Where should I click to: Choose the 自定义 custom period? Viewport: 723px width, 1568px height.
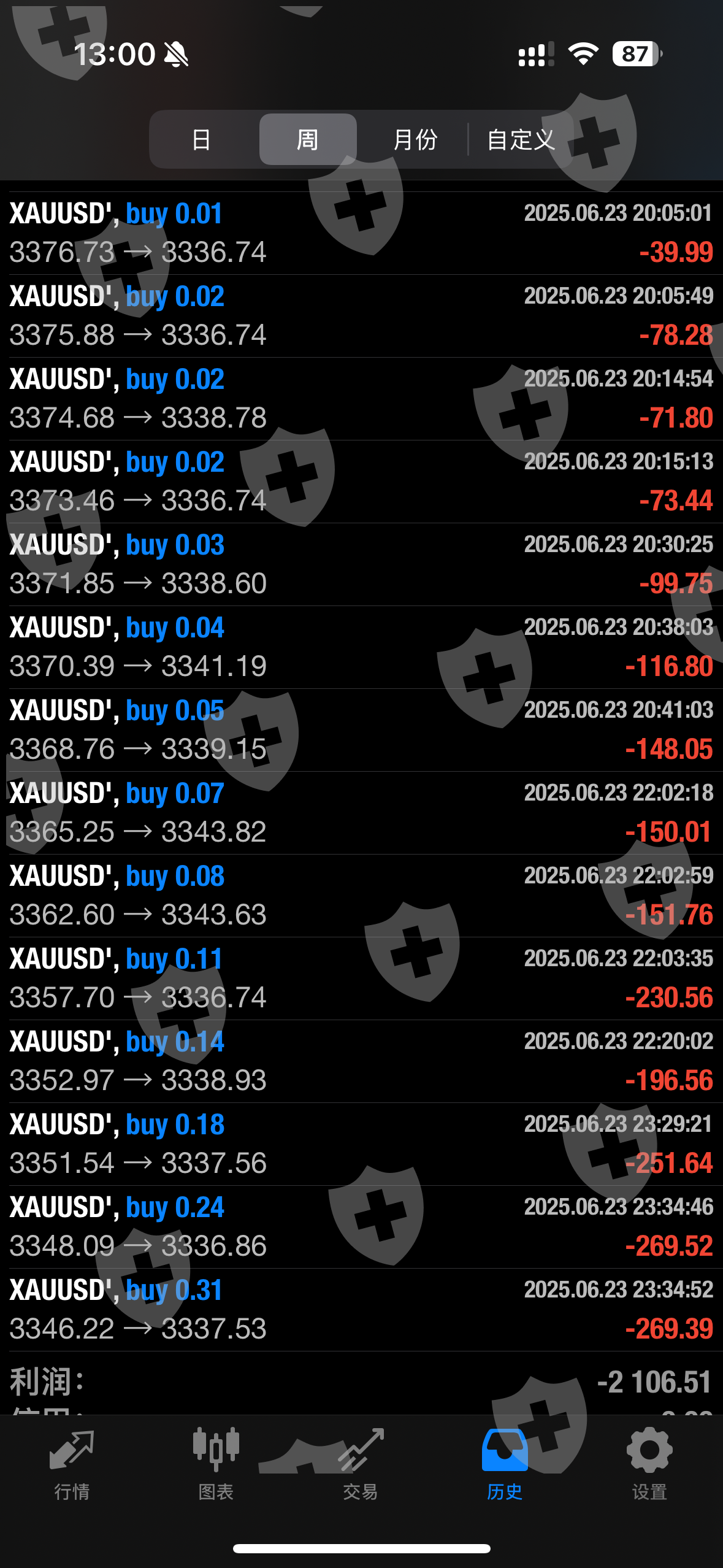click(x=521, y=140)
